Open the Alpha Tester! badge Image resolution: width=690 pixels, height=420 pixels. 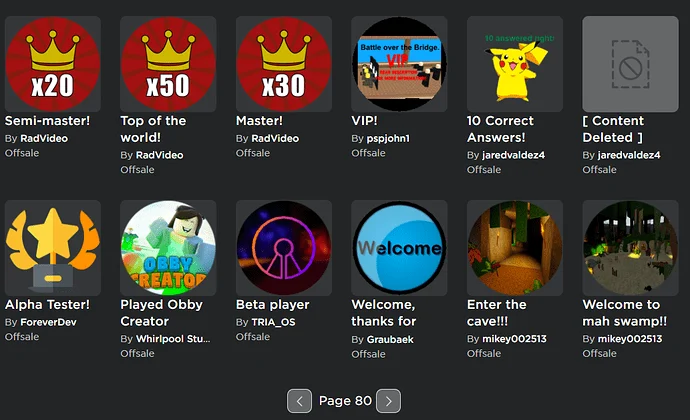click(52, 248)
